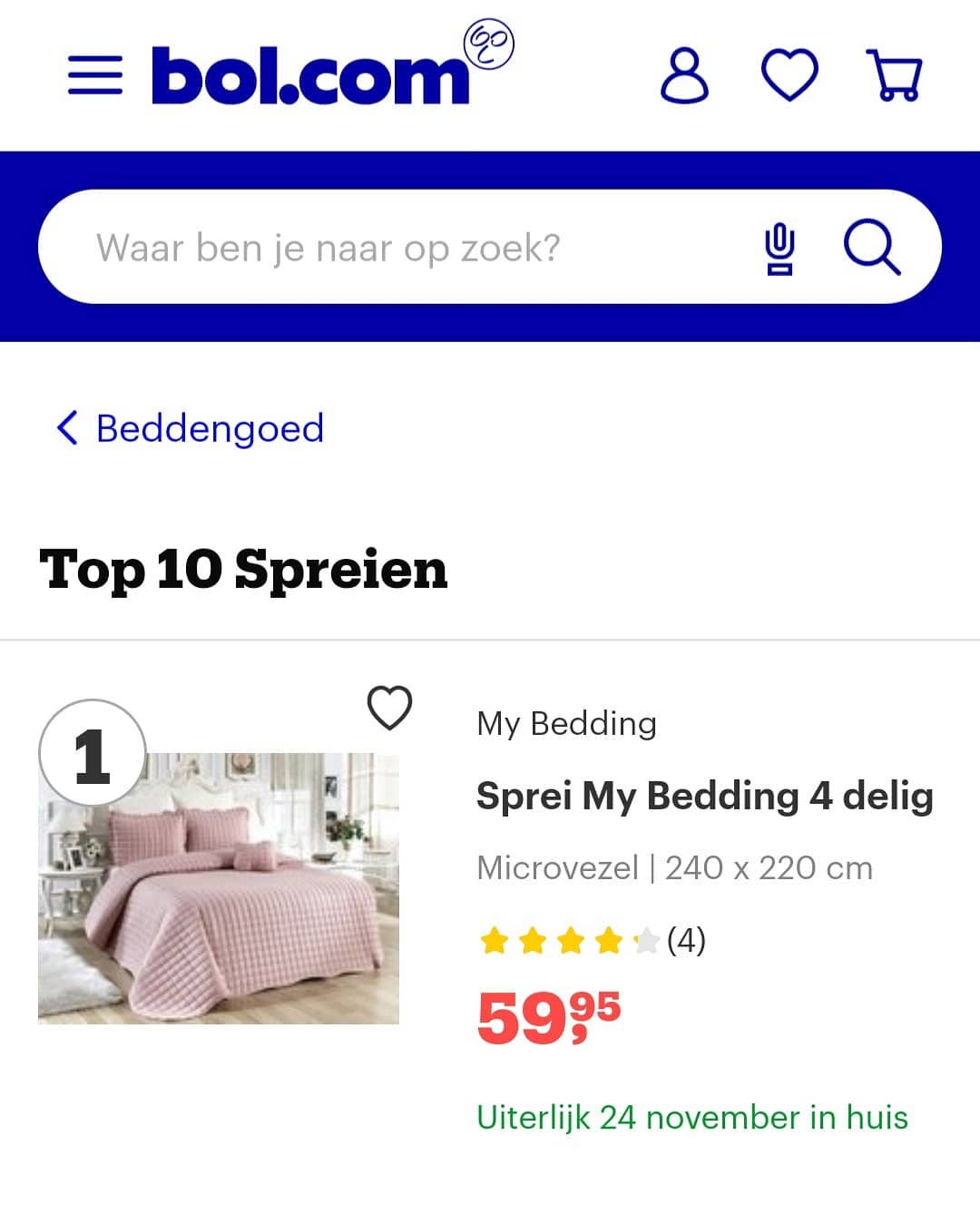Open the hamburger menu
Viewport: 980px width, 1224px height.
[x=95, y=74]
